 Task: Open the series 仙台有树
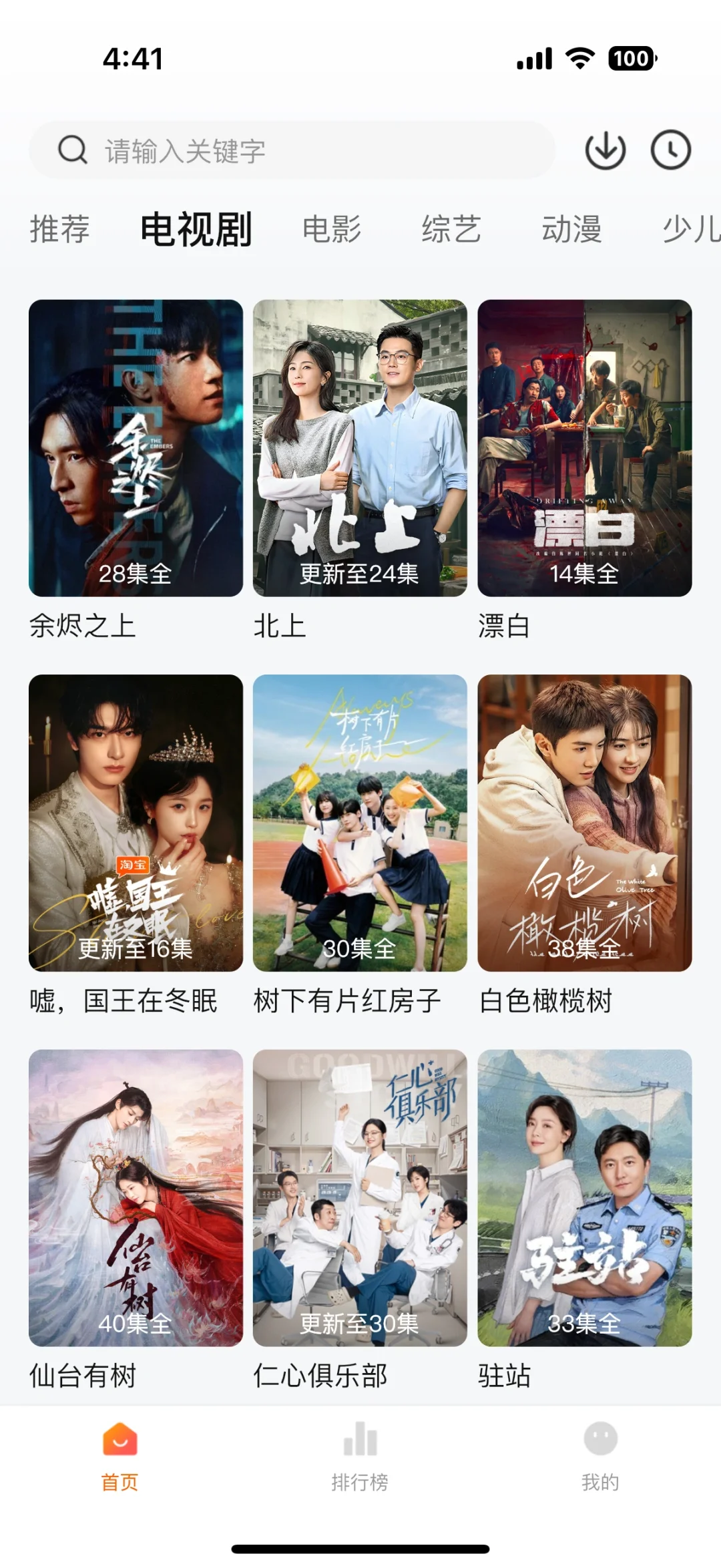[136, 1198]
